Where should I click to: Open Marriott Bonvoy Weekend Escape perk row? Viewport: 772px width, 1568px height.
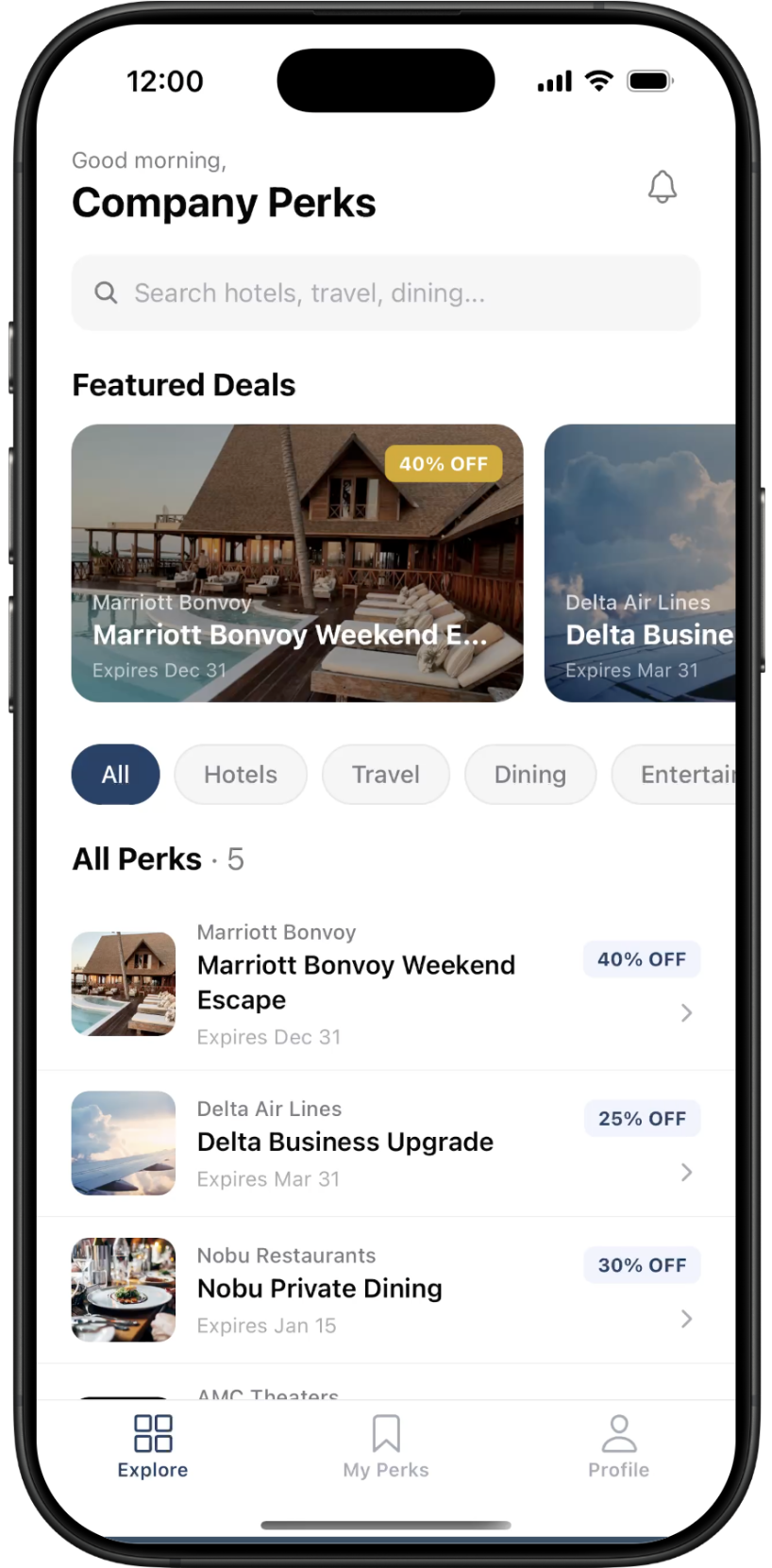coord(385,984)
